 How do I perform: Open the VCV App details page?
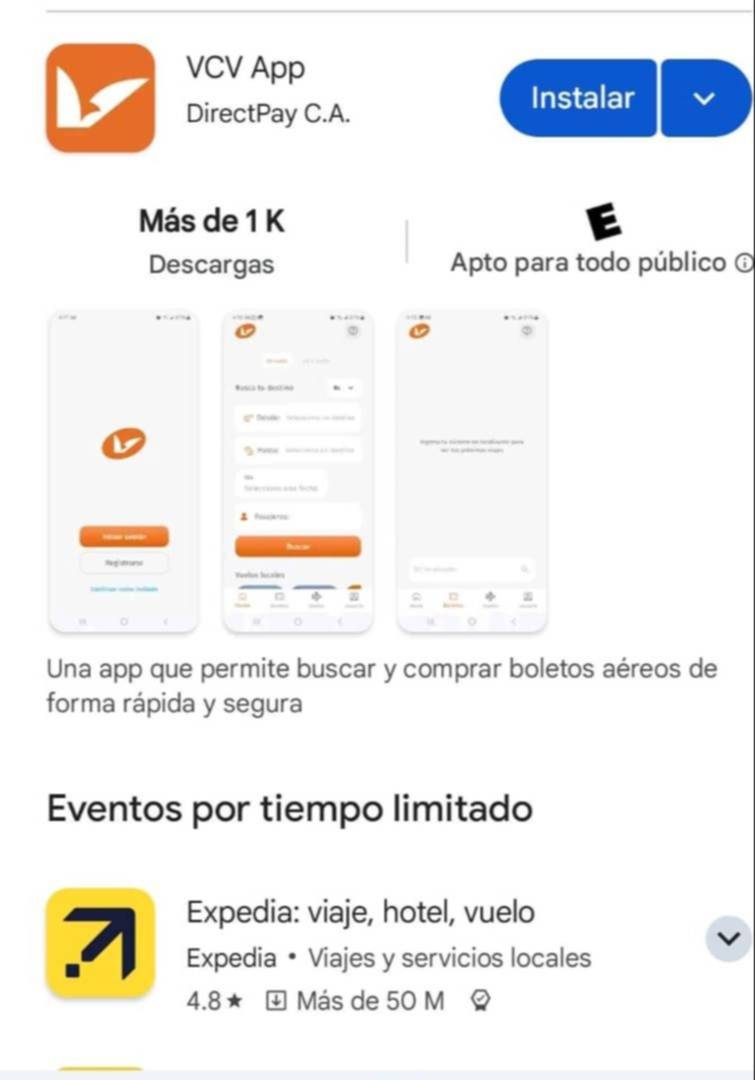(245, 69)
